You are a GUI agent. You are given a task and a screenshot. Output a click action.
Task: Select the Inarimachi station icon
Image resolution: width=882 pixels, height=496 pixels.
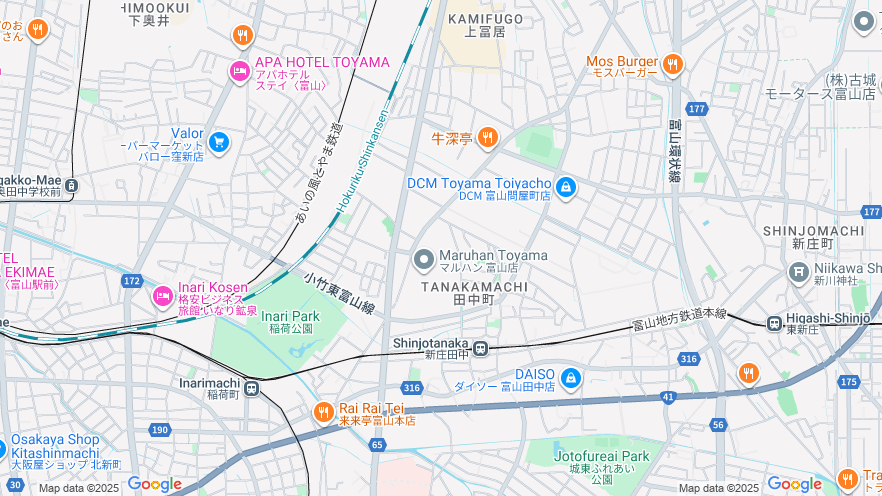point(252,388)
